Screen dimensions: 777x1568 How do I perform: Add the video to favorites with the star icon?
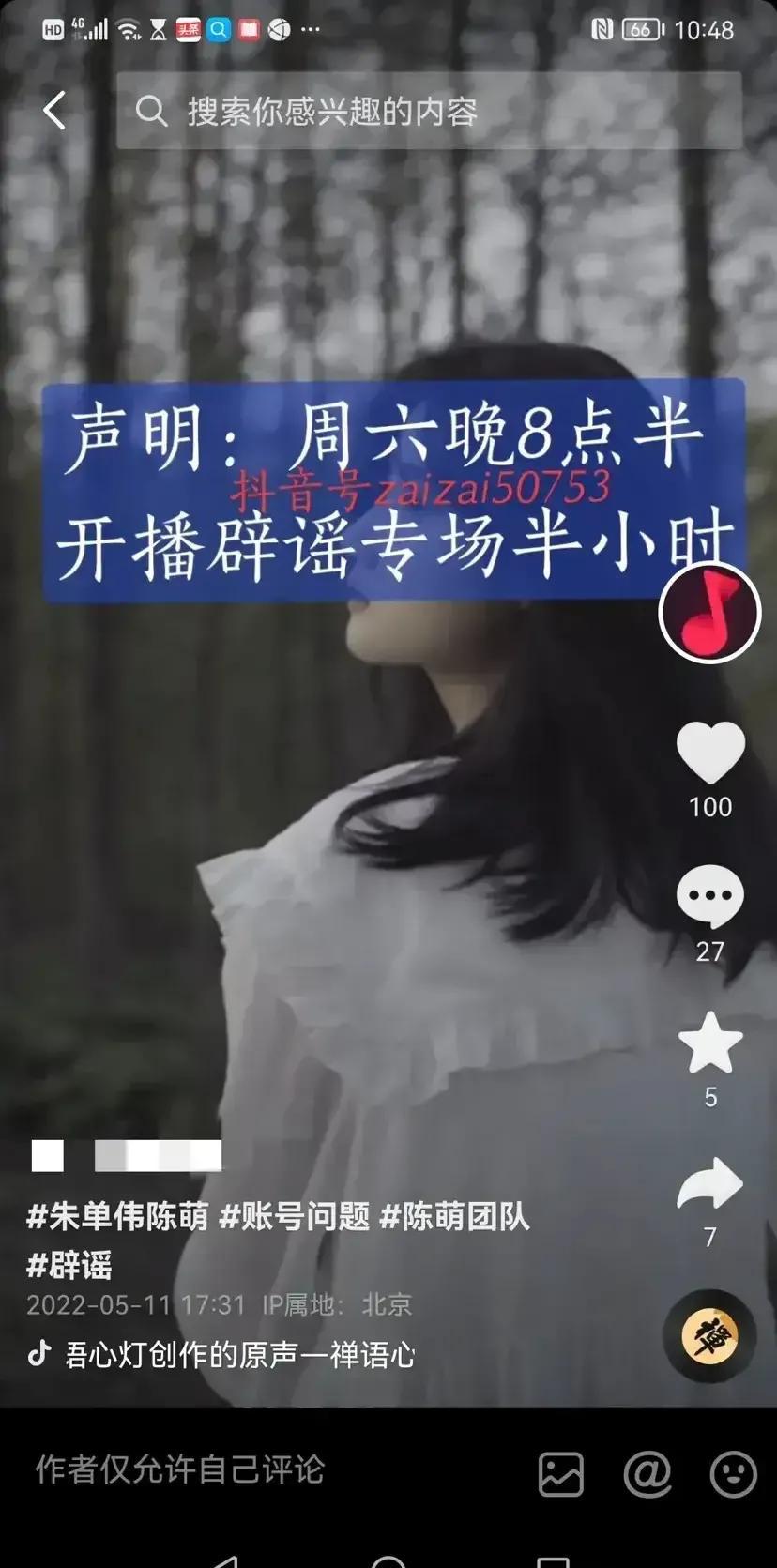point(710,1043)
